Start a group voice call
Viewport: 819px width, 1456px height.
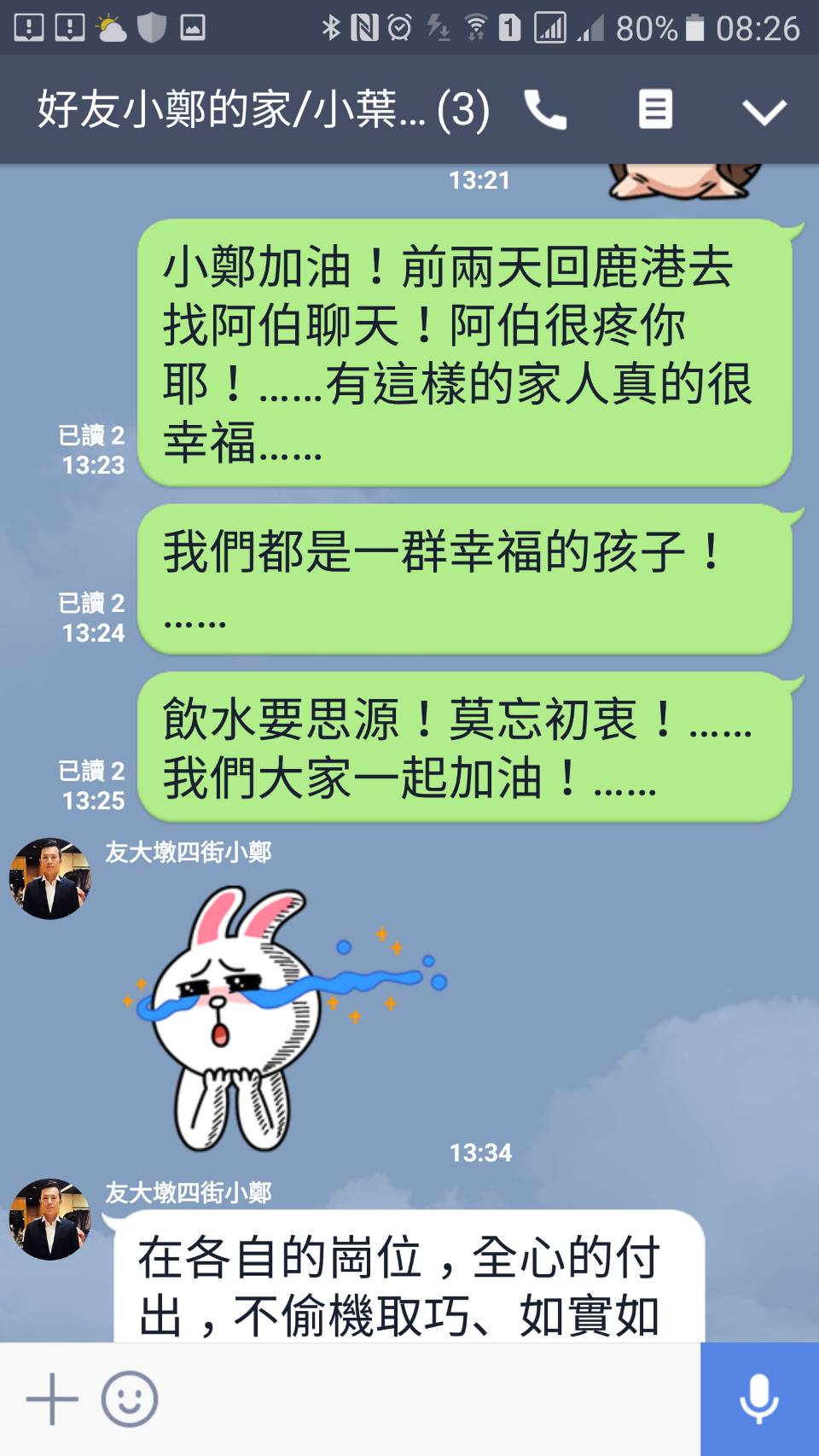click(x=545, y=110)
